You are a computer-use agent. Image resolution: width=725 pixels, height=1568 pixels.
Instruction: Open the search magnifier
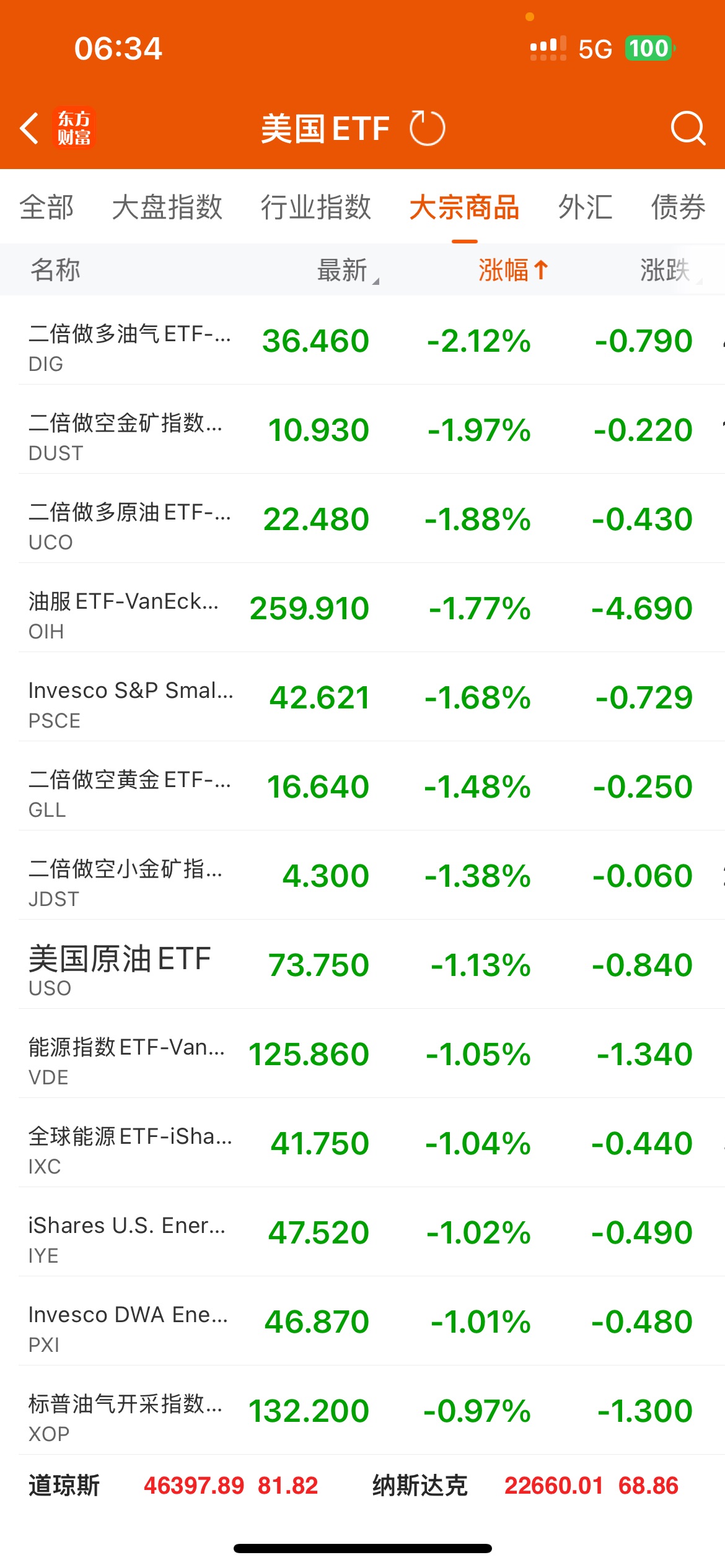[688, 129]
